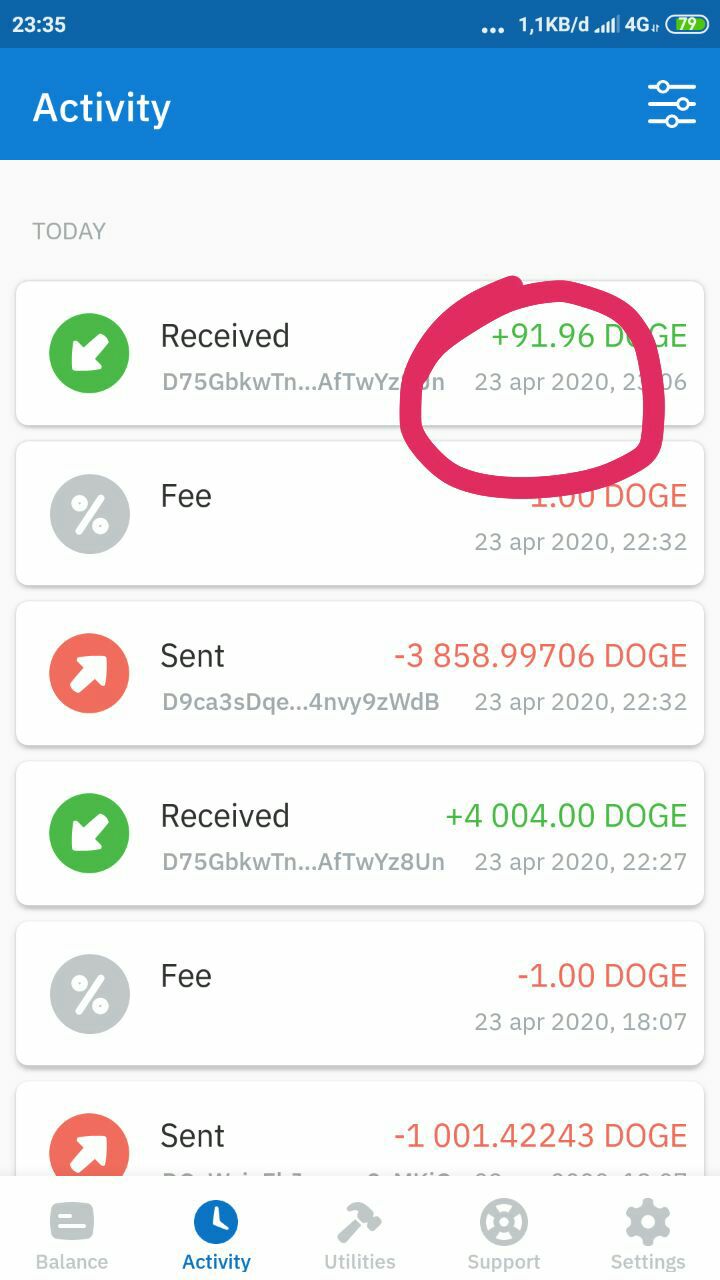This screenshot has width=720, height=1280.
Task: Open the Support tab
Action: pyautogui.click(x=504, y=1236)
